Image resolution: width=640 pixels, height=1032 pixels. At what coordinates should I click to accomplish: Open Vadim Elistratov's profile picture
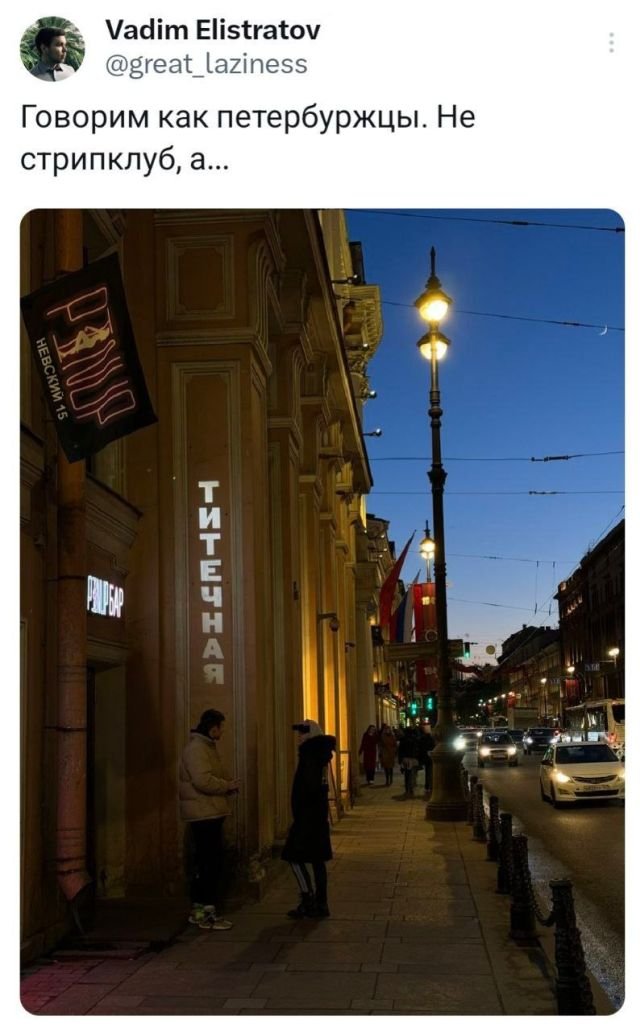(52, 48)
